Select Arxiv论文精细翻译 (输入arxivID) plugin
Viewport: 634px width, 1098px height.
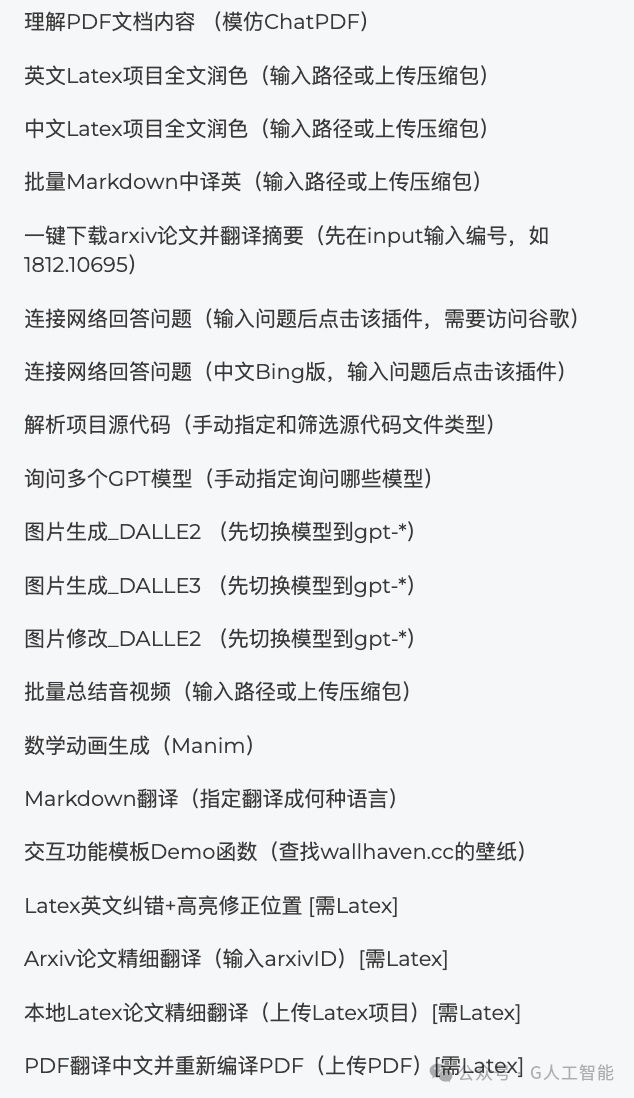[236, 959]
